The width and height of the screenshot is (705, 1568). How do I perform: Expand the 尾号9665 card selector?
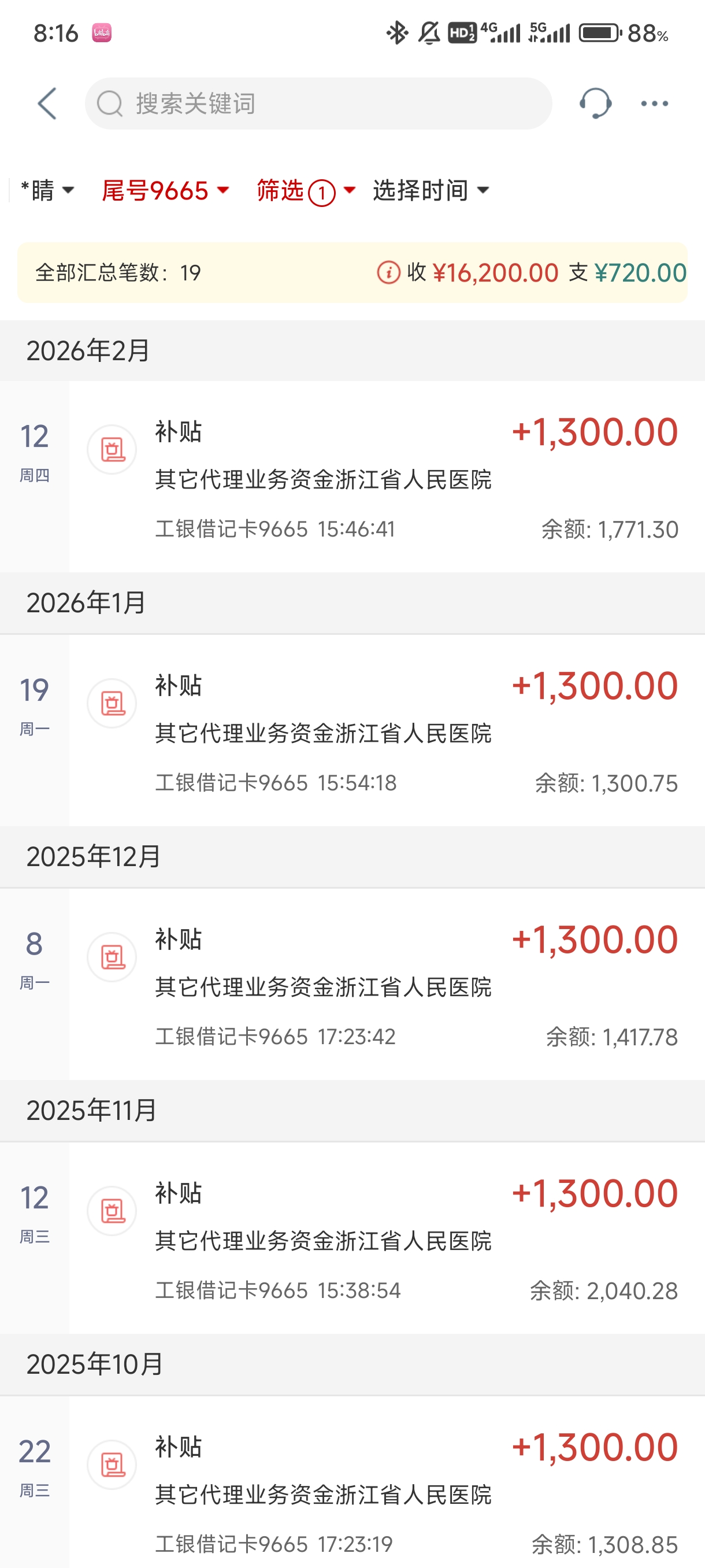click(x=165, y=191)
